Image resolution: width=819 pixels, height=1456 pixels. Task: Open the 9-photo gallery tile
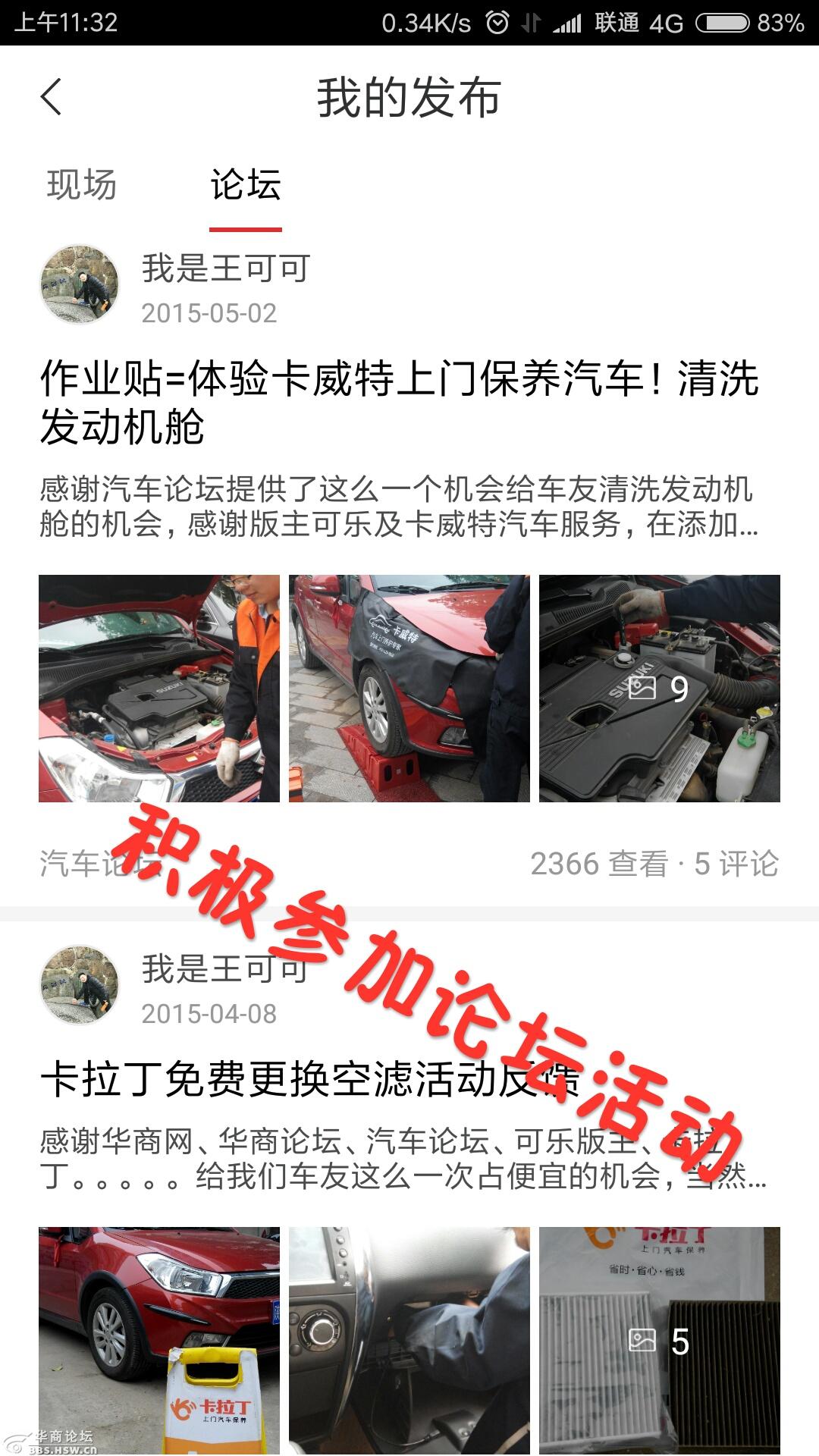point(660,689)
